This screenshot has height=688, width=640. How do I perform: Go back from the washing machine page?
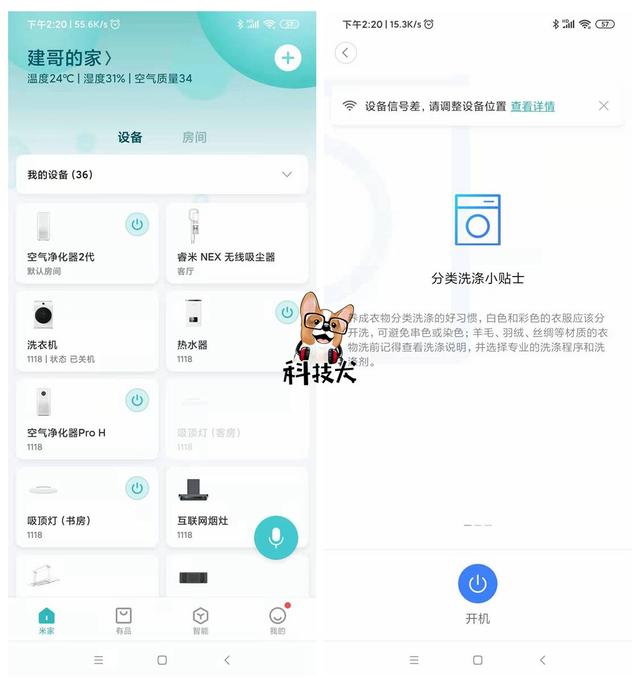[346, 53]
